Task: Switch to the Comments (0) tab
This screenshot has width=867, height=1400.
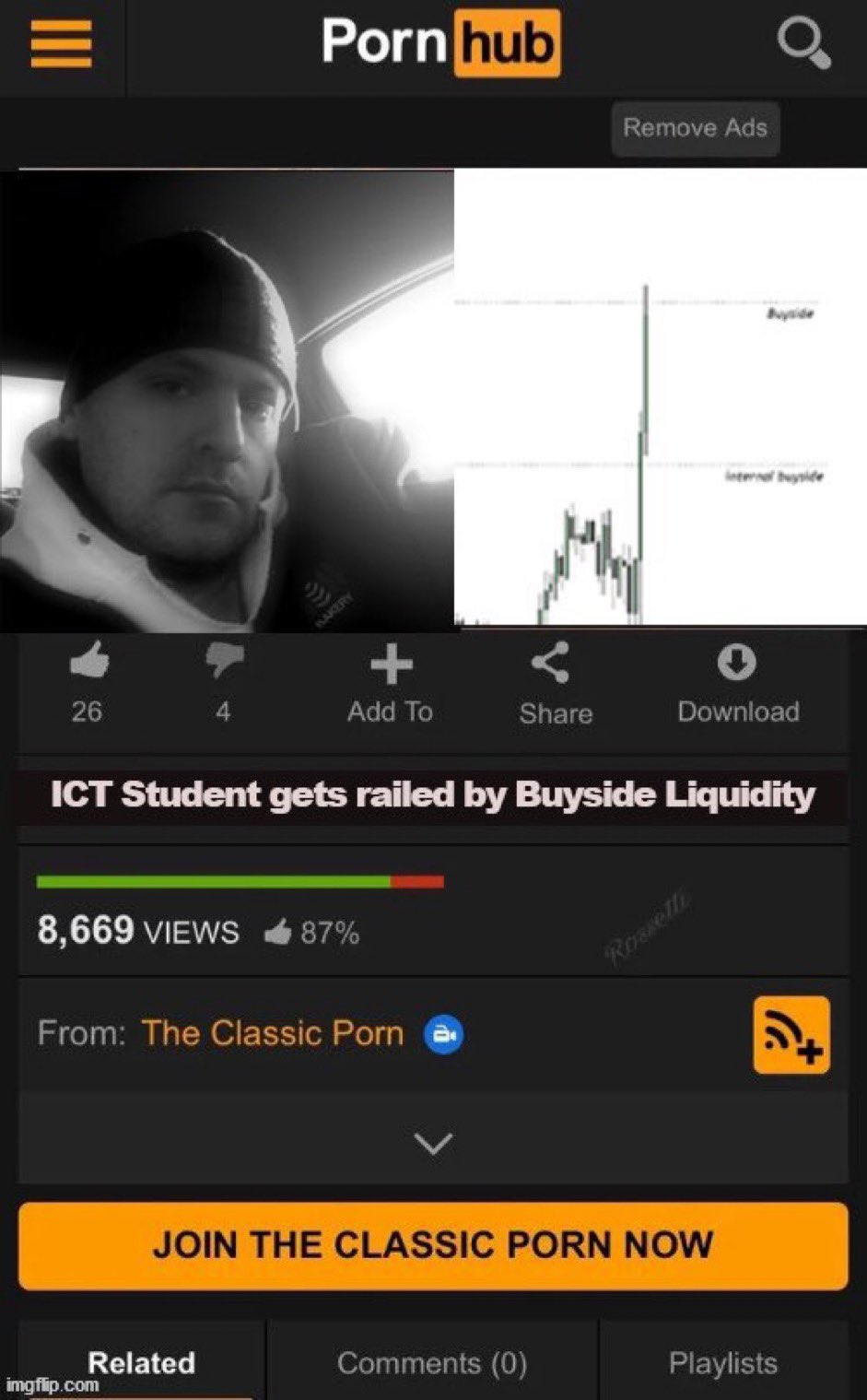Action: 432,1362
